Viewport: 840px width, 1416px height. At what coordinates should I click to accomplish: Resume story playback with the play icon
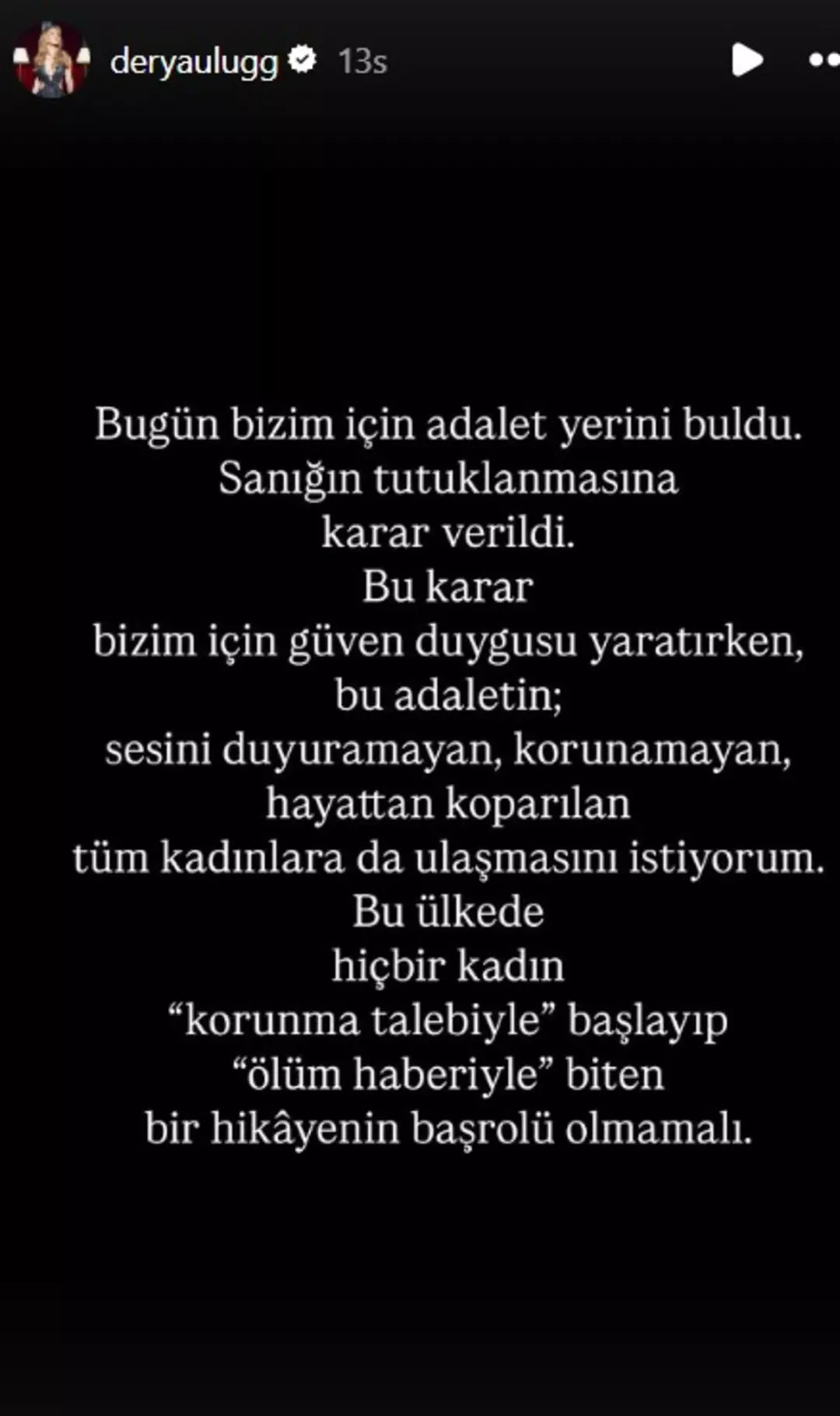pos(747,60)
